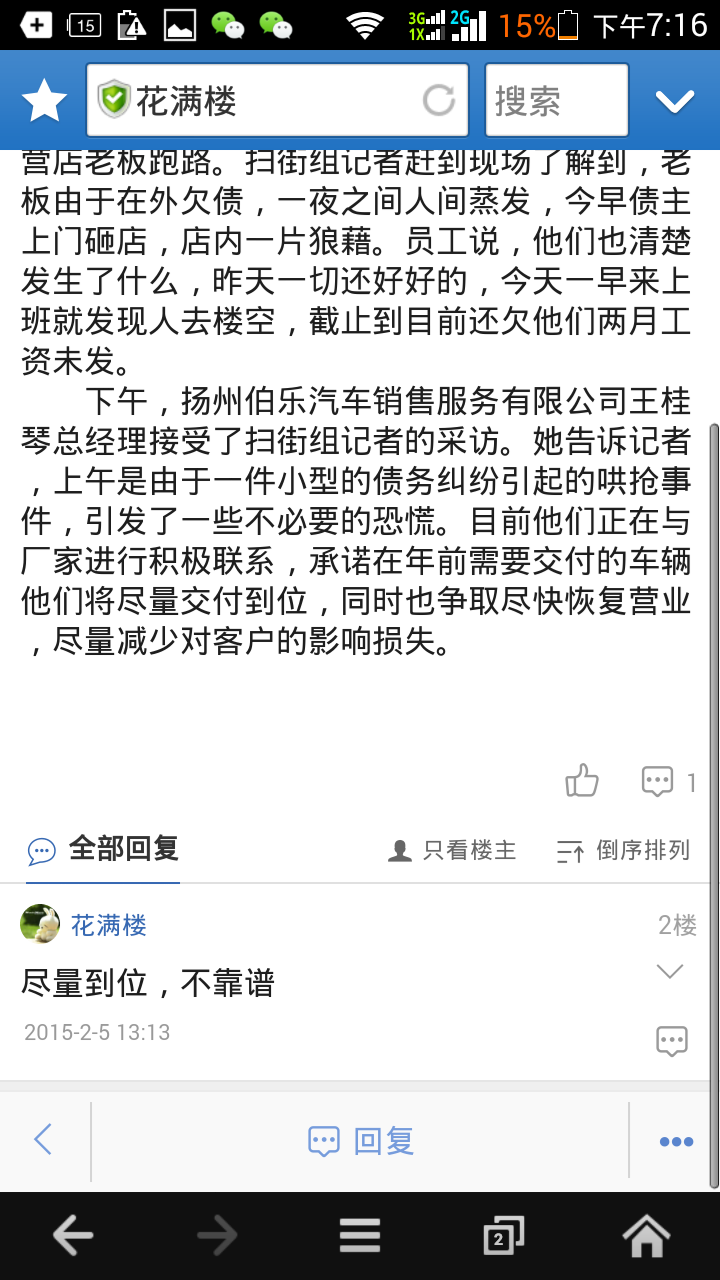Expand the top-right dropdown chevron
The height and width of the screenshot is (1280, 720).
point(674,101)
